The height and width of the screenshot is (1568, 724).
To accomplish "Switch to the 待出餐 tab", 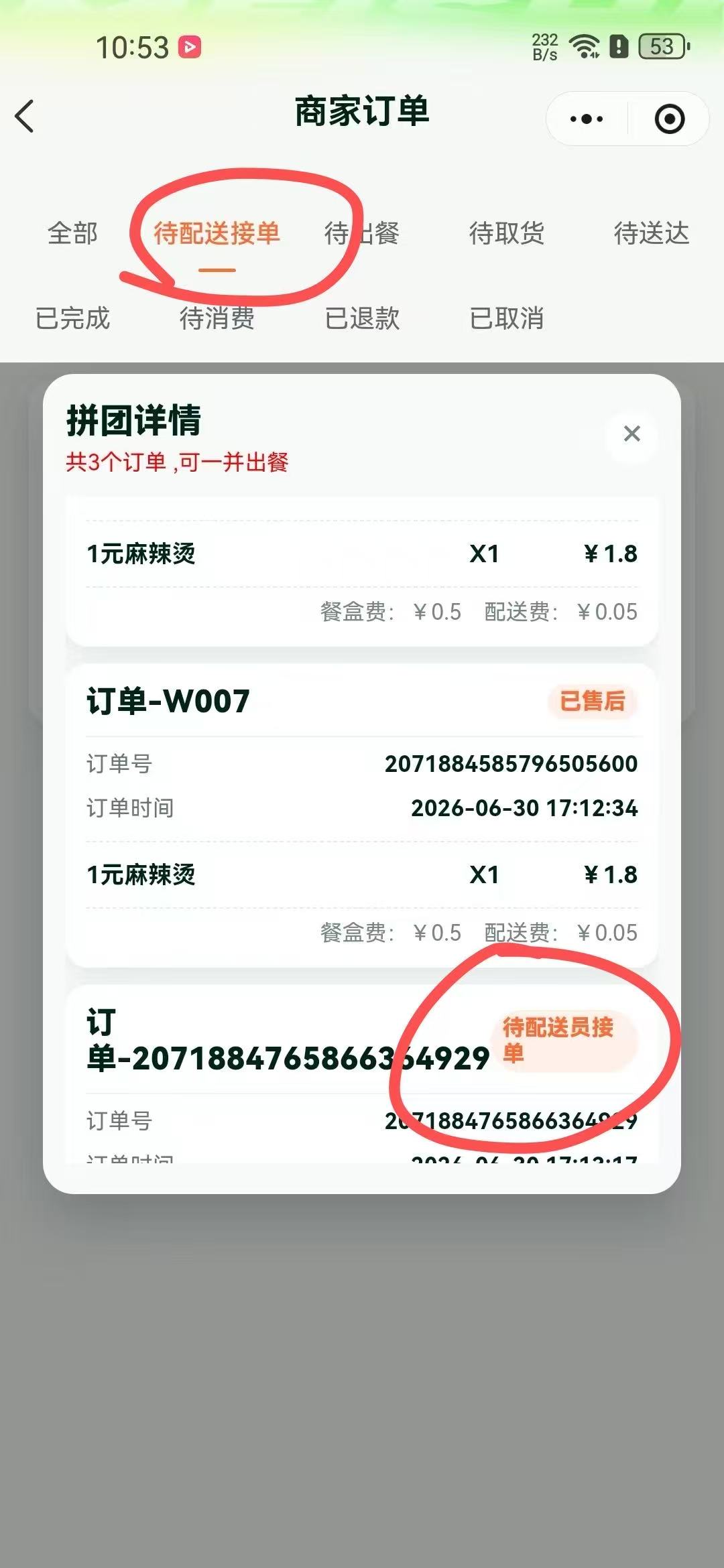I will point(362,234).
